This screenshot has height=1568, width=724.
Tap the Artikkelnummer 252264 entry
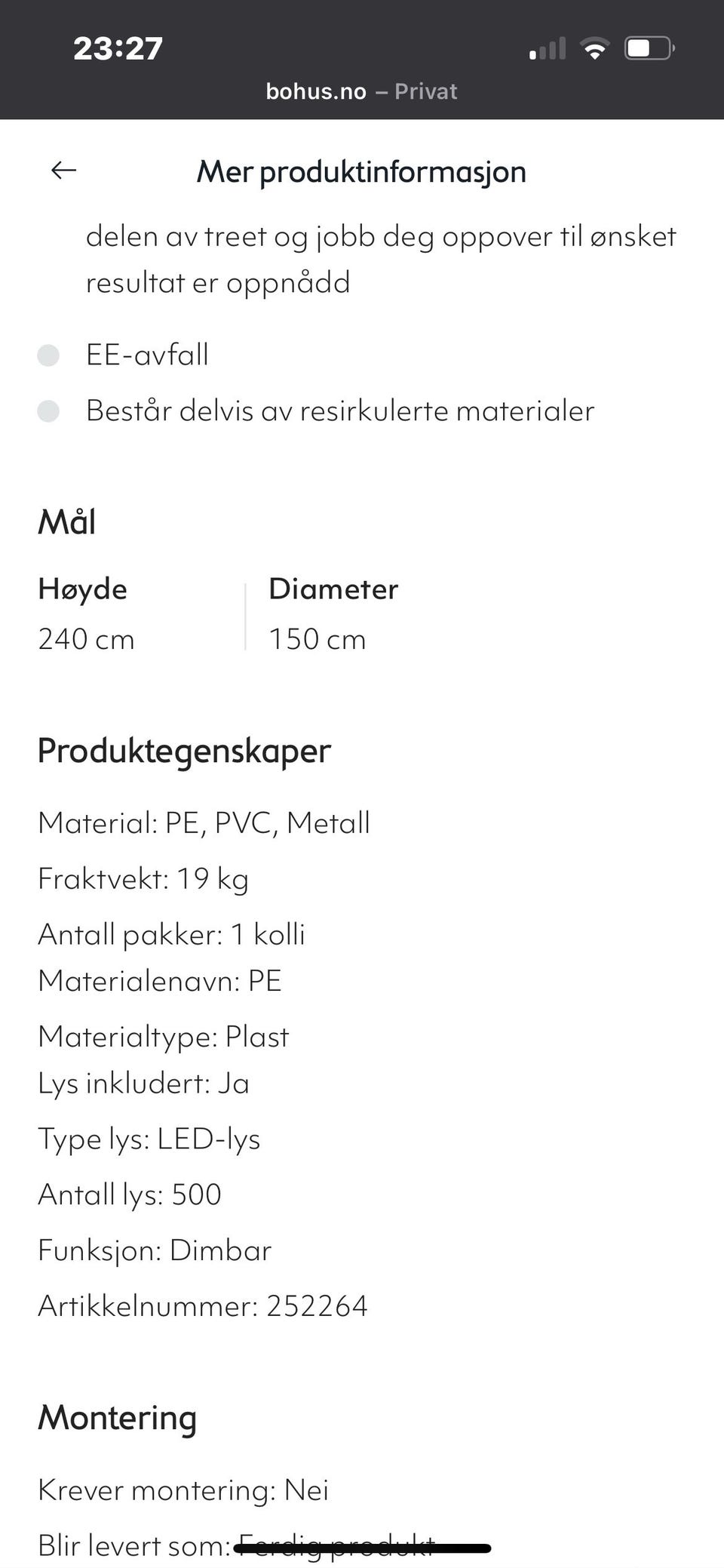(203, 1305)
